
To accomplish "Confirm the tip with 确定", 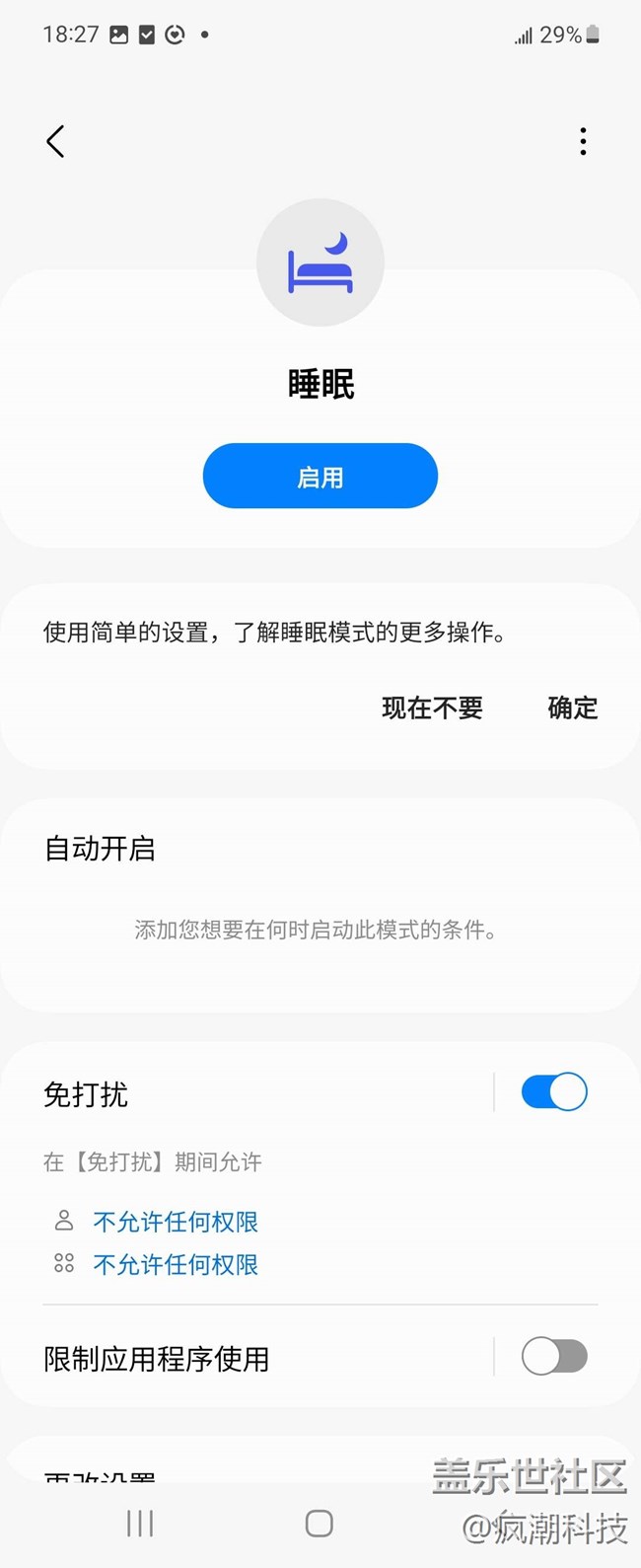I will [573, 708].
